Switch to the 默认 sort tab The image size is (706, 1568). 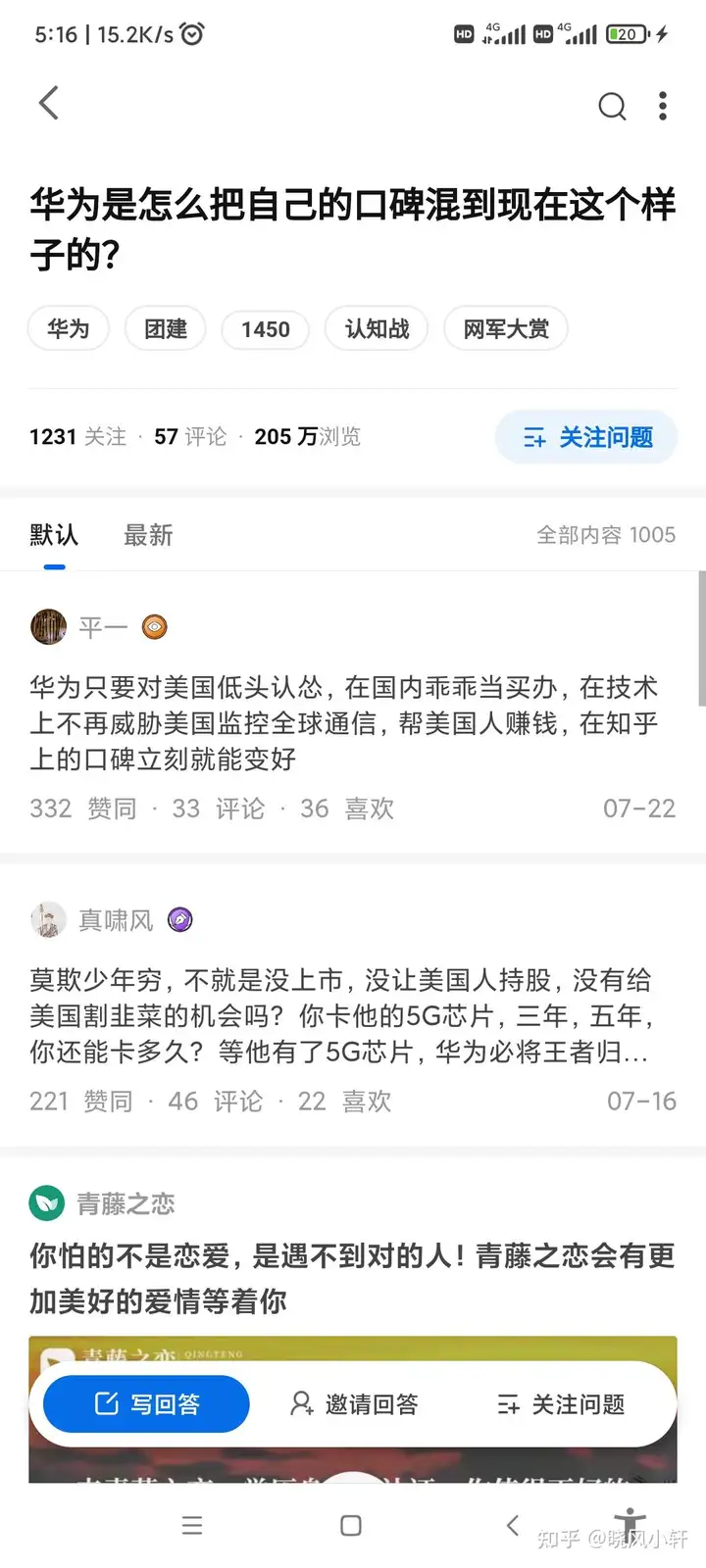[54, 535]
